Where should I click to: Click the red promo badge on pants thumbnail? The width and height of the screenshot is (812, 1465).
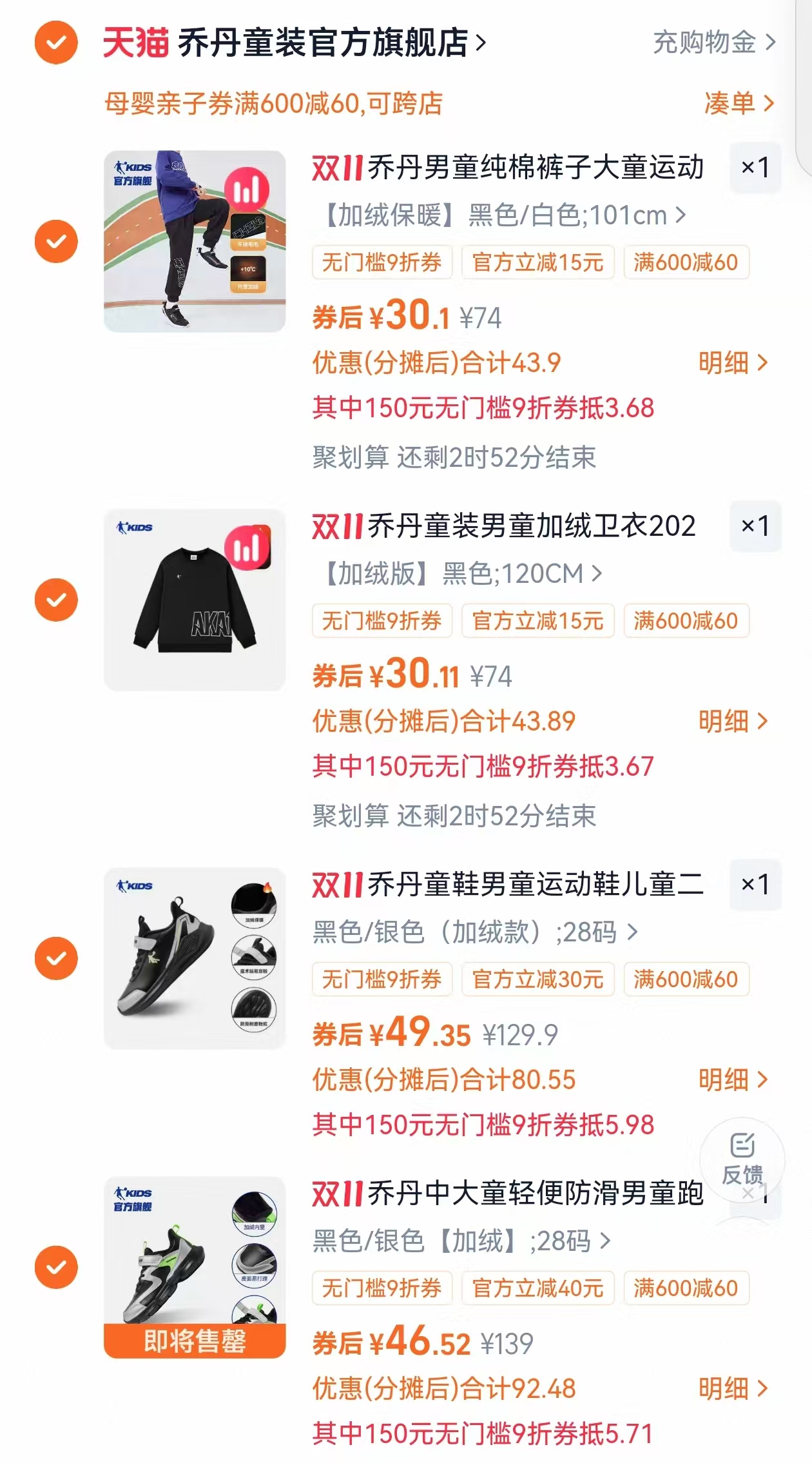248,189
